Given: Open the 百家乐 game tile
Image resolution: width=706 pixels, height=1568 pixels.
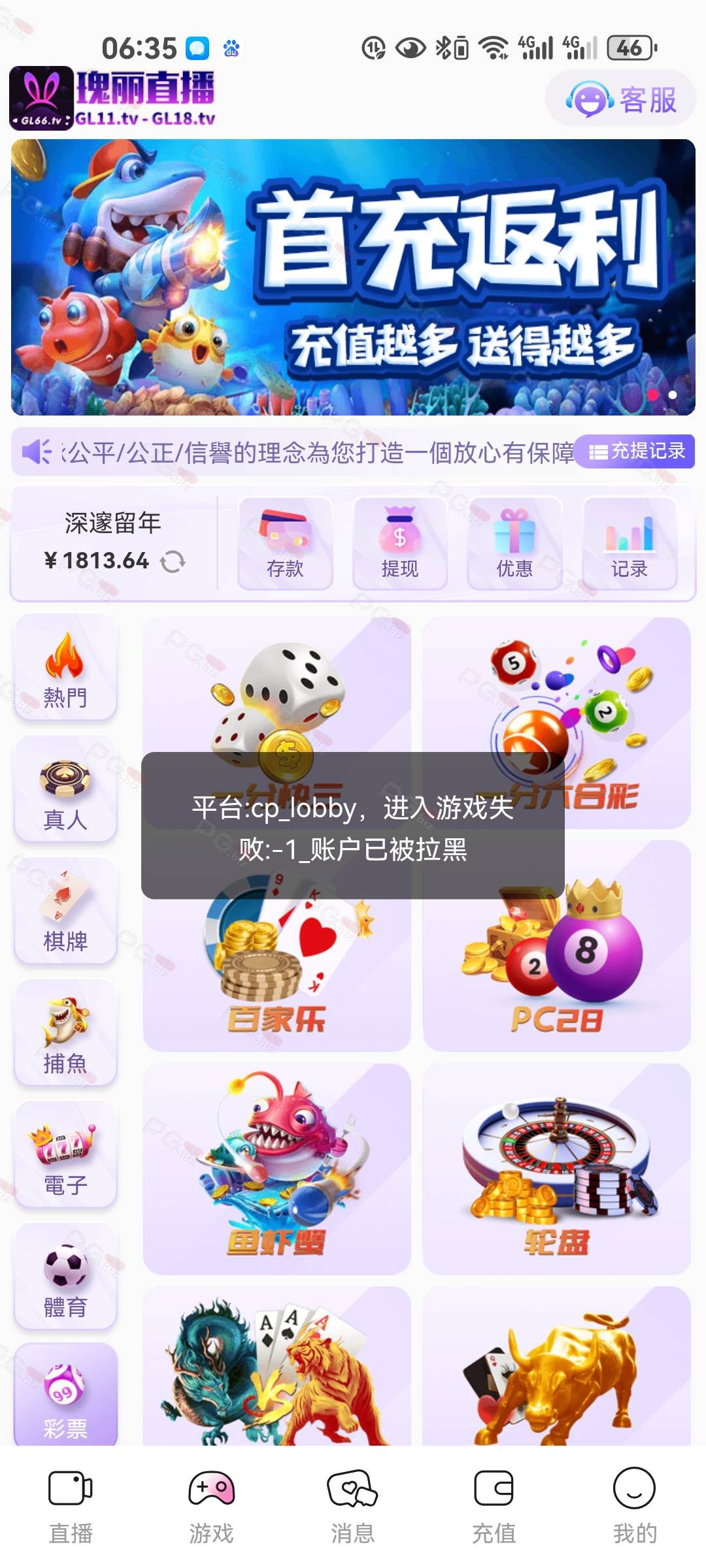Looking at the screenshot, I should pos(277,947).
